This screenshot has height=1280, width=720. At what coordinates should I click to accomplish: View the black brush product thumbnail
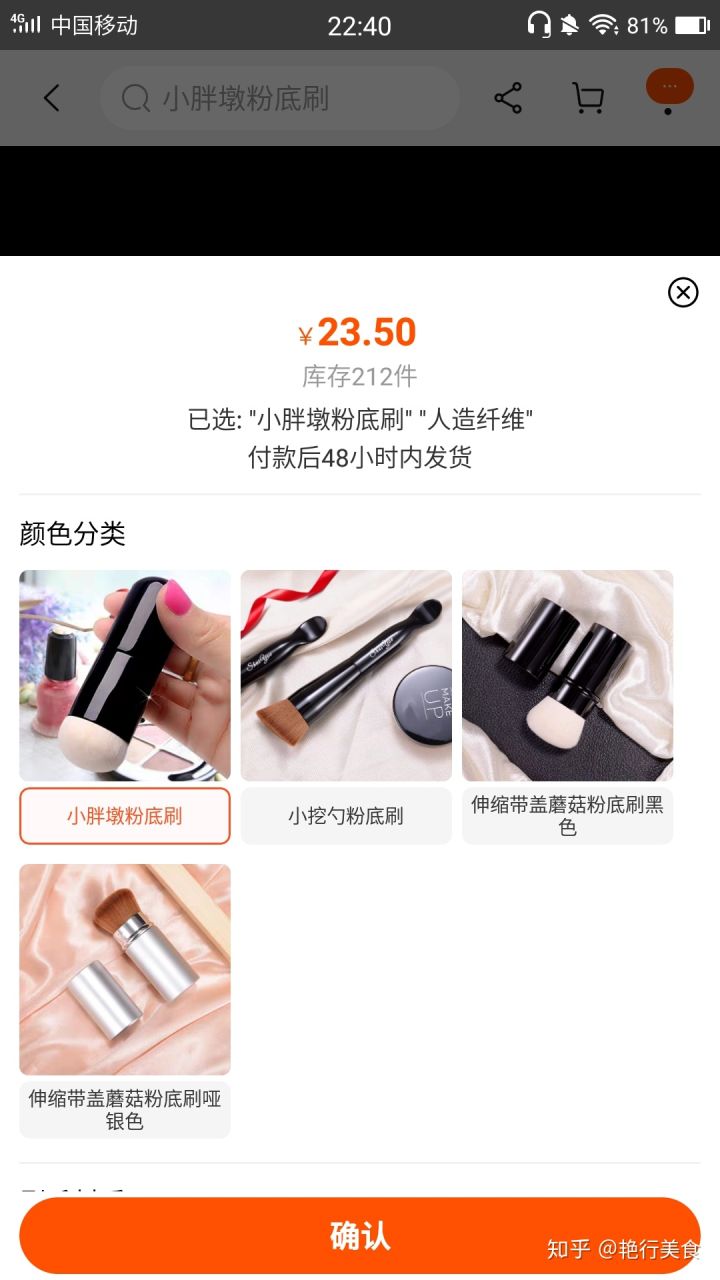[124, 675]
